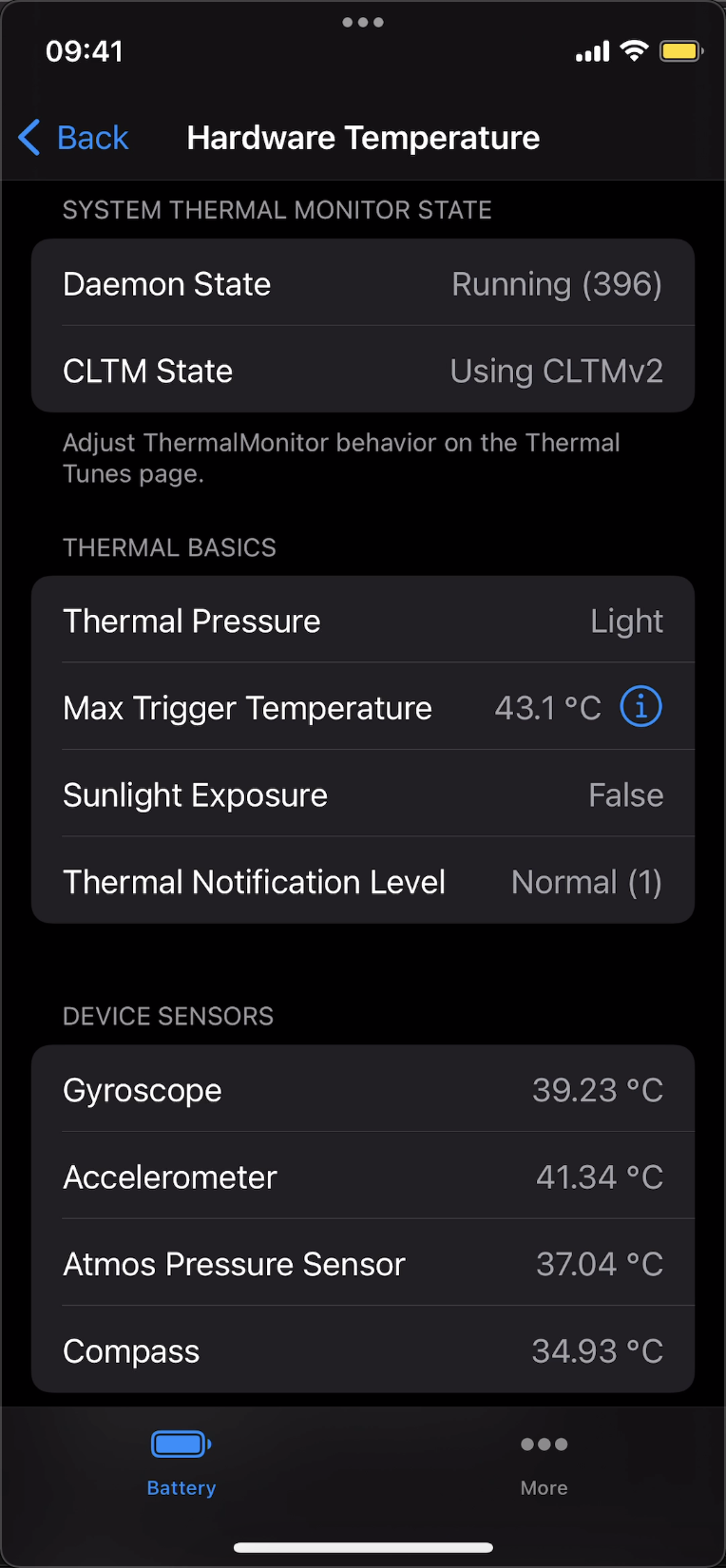The width and height of the screenshot is (726, 1568).
Task: Expand the Gyroscope sensor entry
Action: click(363, 1089)
